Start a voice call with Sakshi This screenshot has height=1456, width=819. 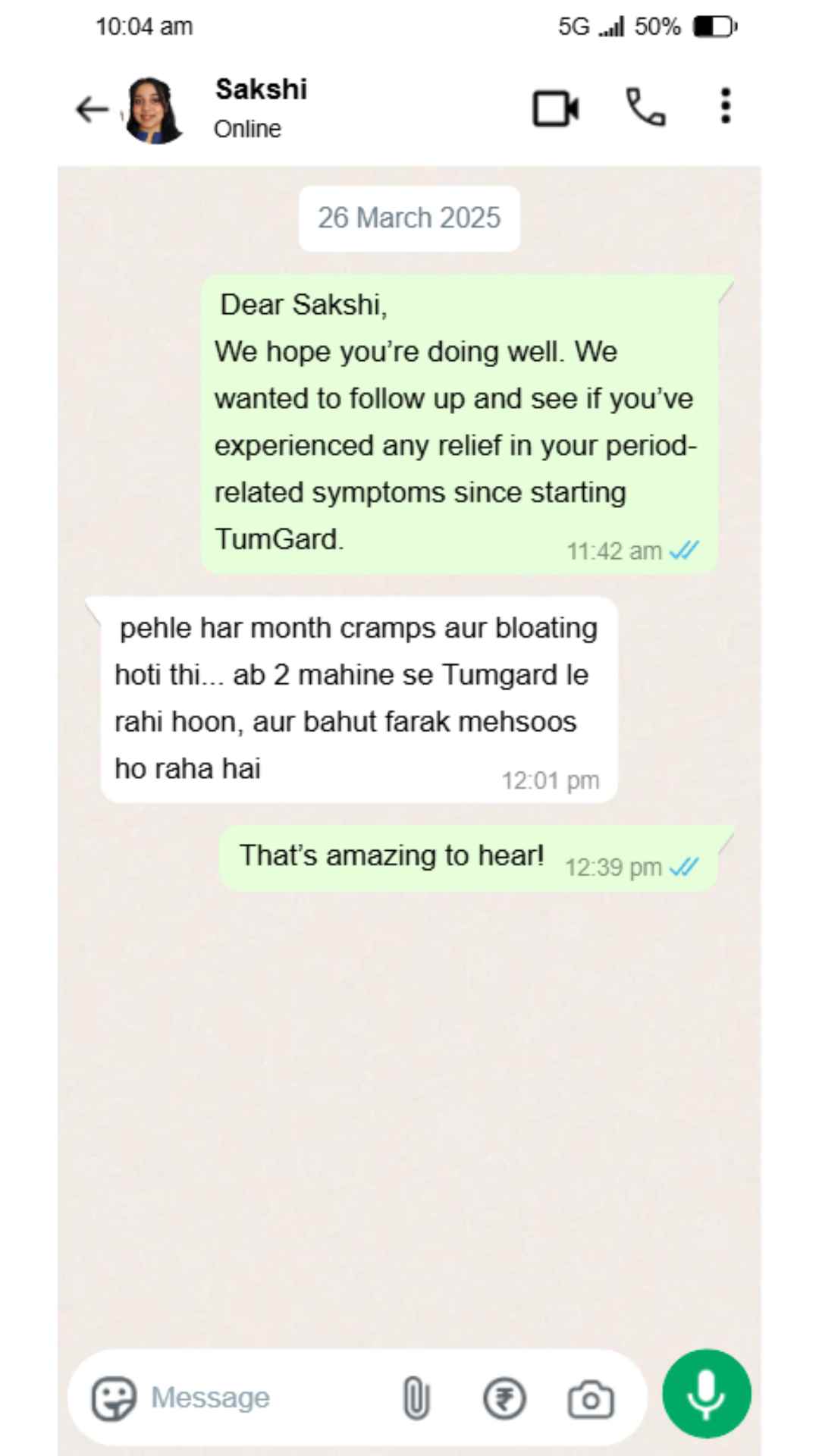[645, 107]
